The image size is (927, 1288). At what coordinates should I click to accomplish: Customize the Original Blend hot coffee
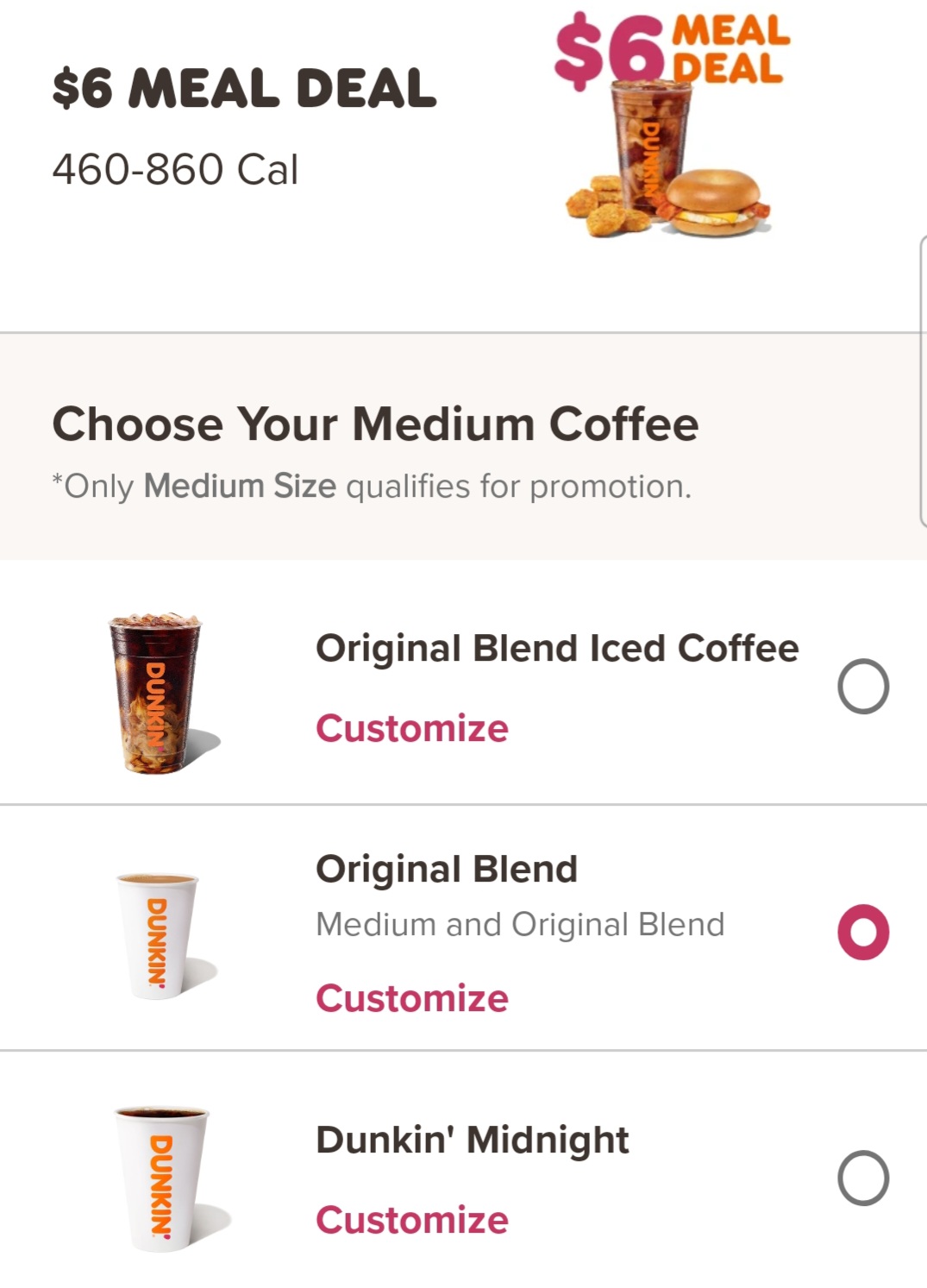click(x=411, y=999)
